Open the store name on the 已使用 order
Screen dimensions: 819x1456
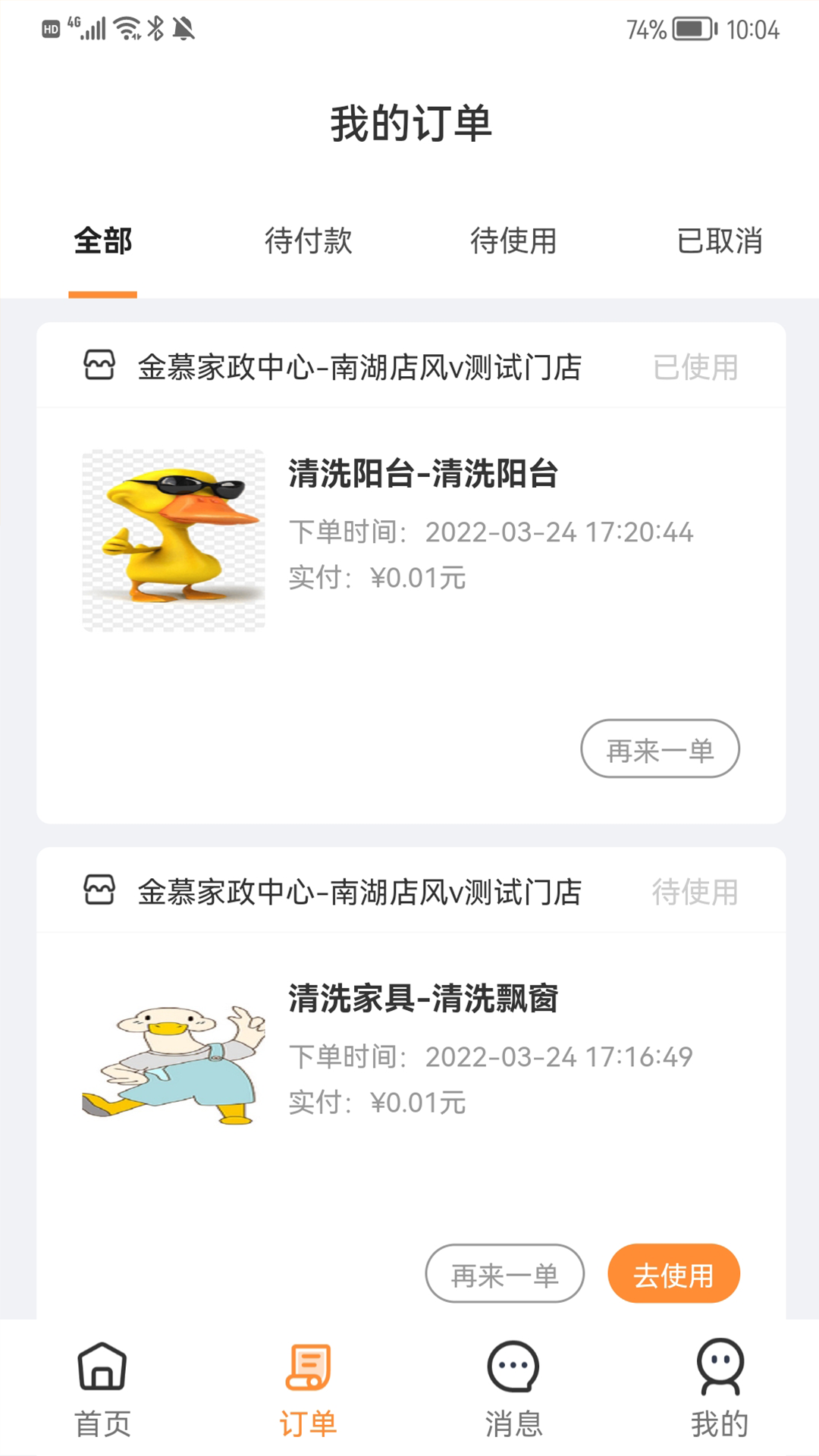pos(359,368)
